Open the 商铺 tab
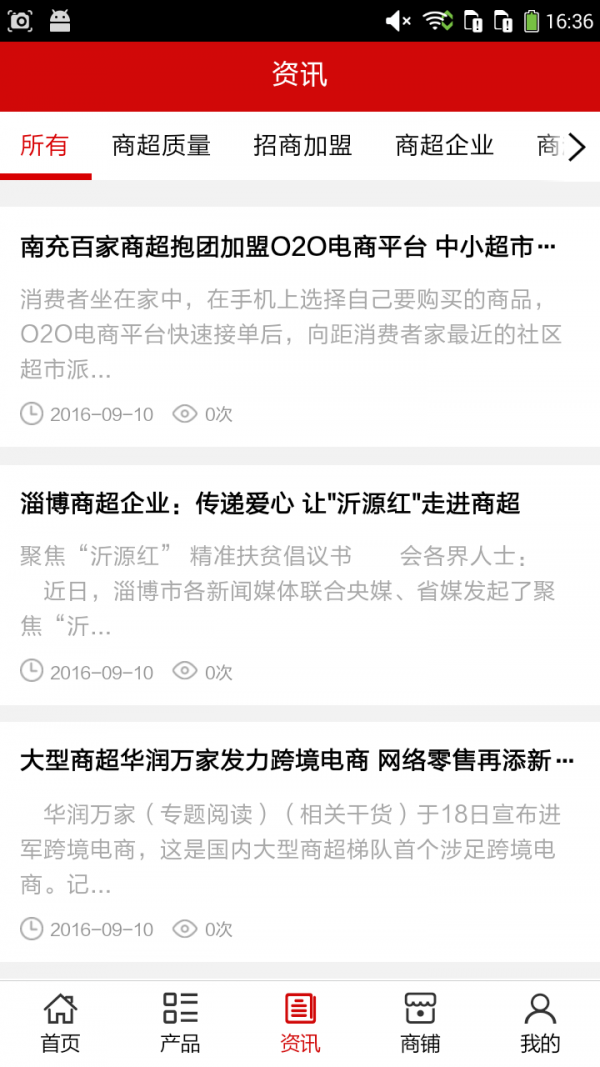The image size is (600, 1067). point(420,1023)
